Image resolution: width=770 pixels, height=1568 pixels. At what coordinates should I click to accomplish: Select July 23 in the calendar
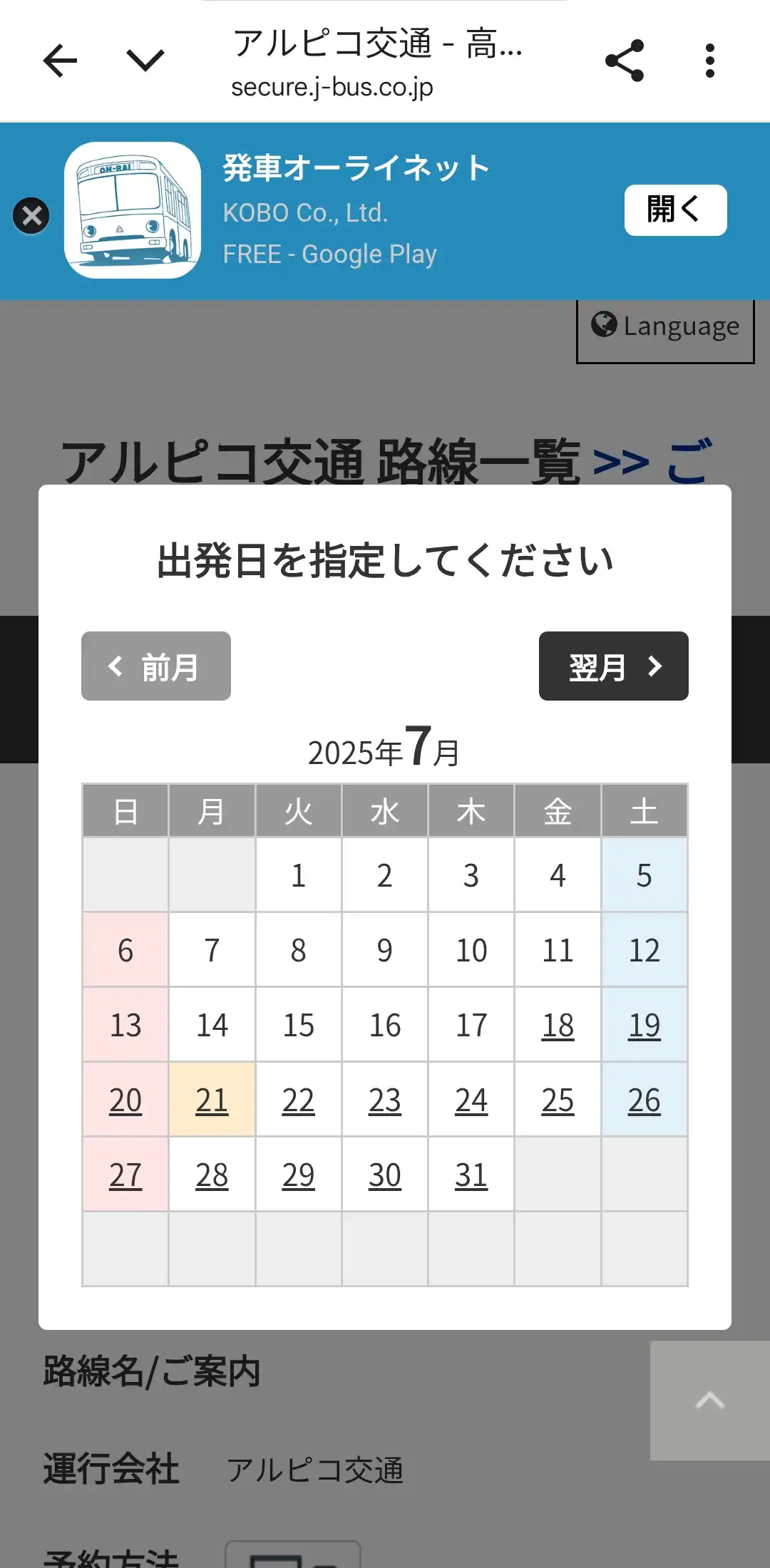(x=385, y=1100)
